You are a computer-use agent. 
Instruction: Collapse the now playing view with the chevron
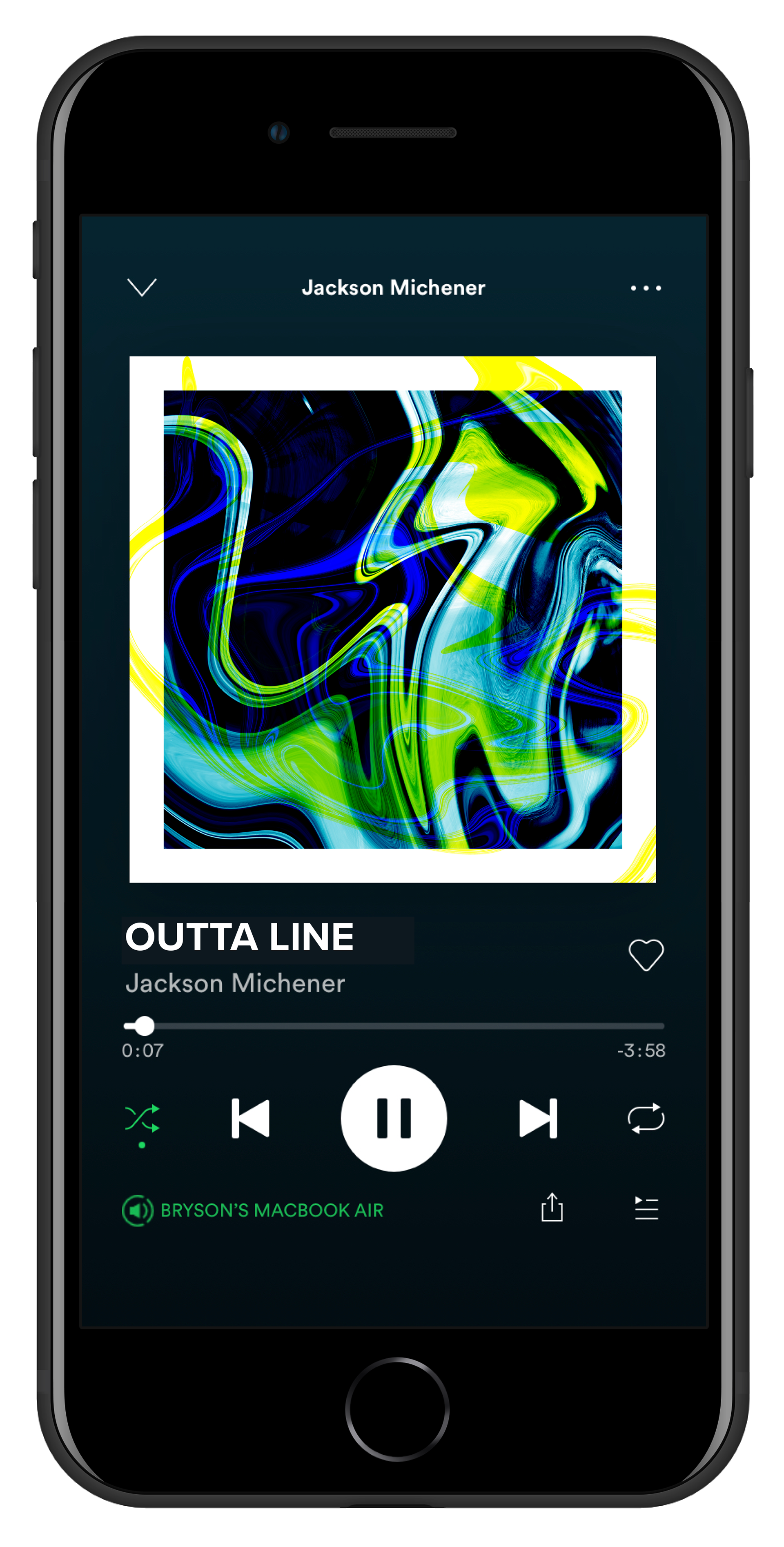(x=142, y=287)
